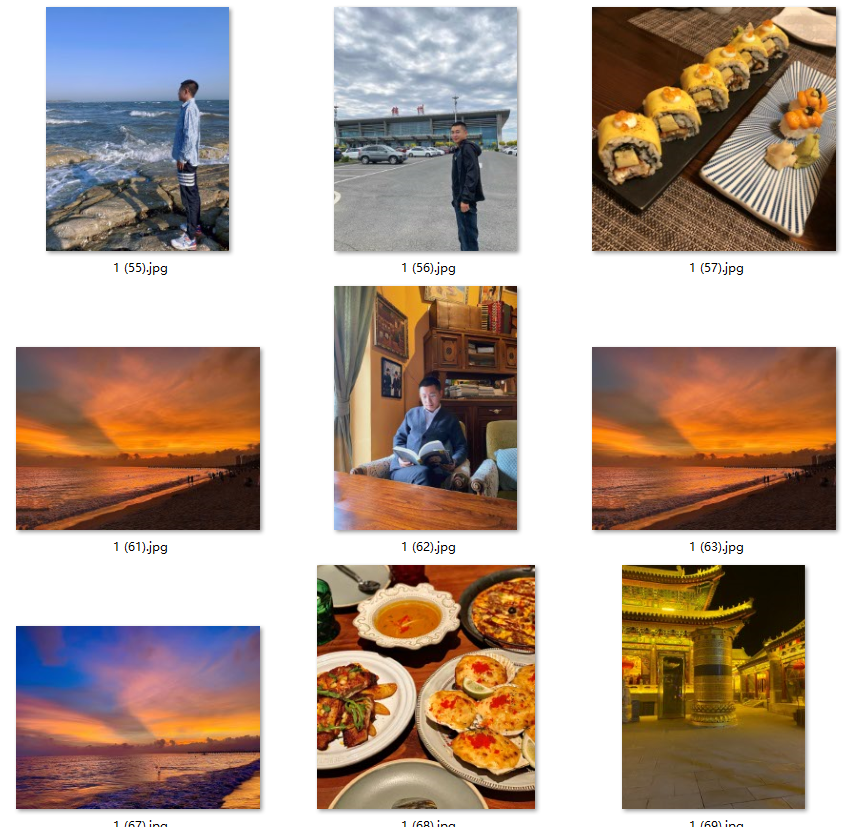Open the reading photo 1 (62).jpg

coord(425,408)
